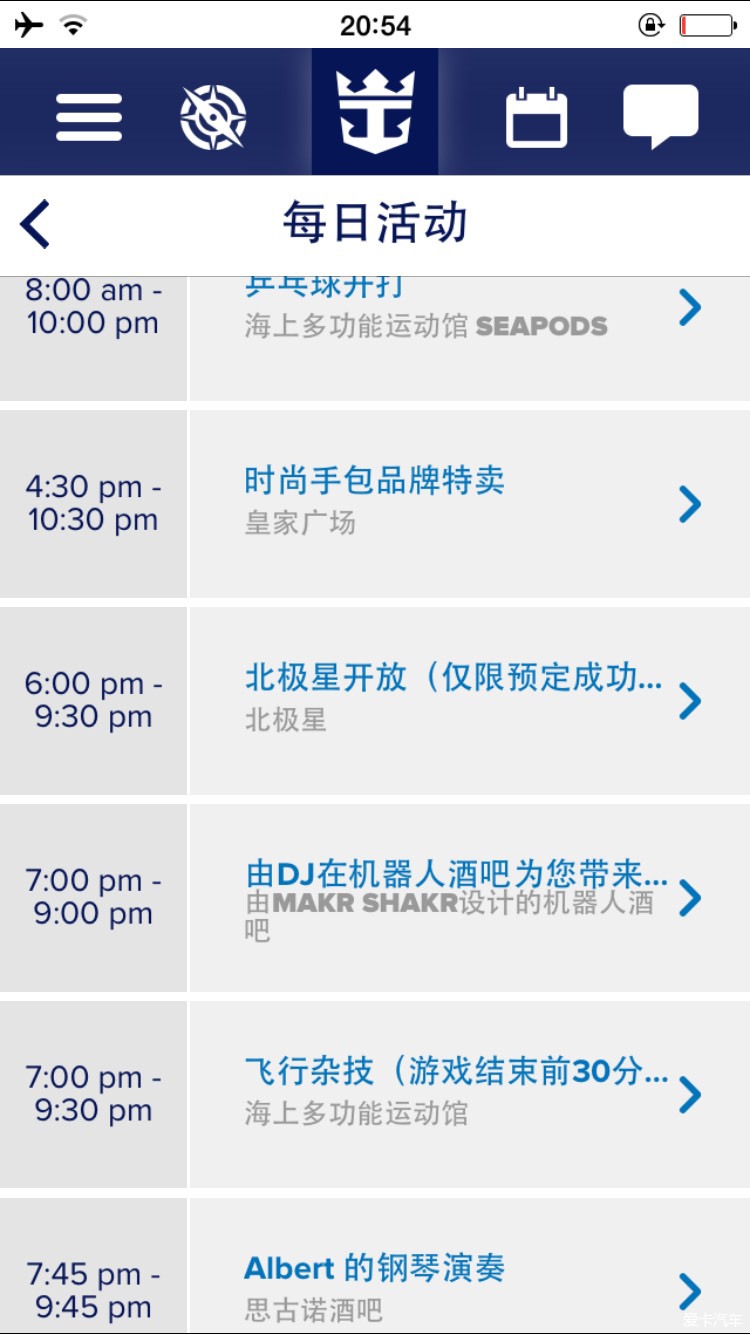Select the 由DJ在机器人酒吧 activity

(x=375, y=897)
